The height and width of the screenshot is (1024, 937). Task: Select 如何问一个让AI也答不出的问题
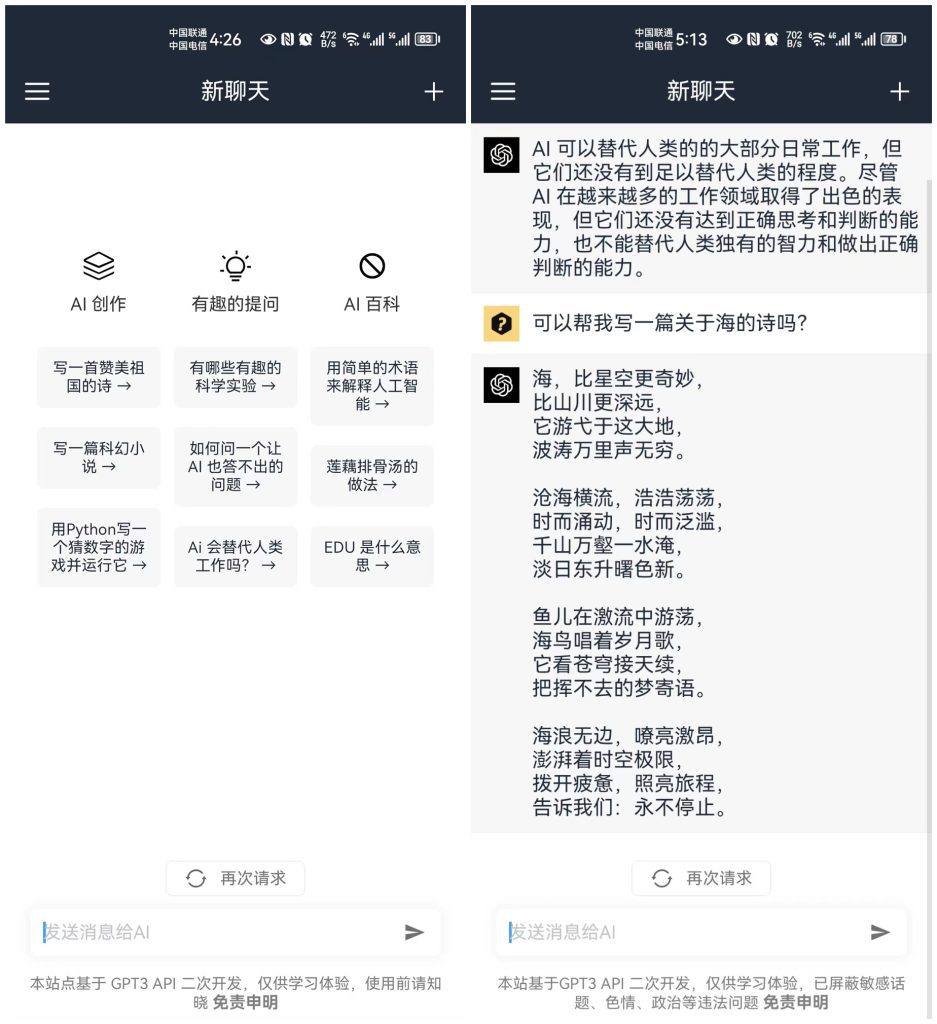(235, 466)
